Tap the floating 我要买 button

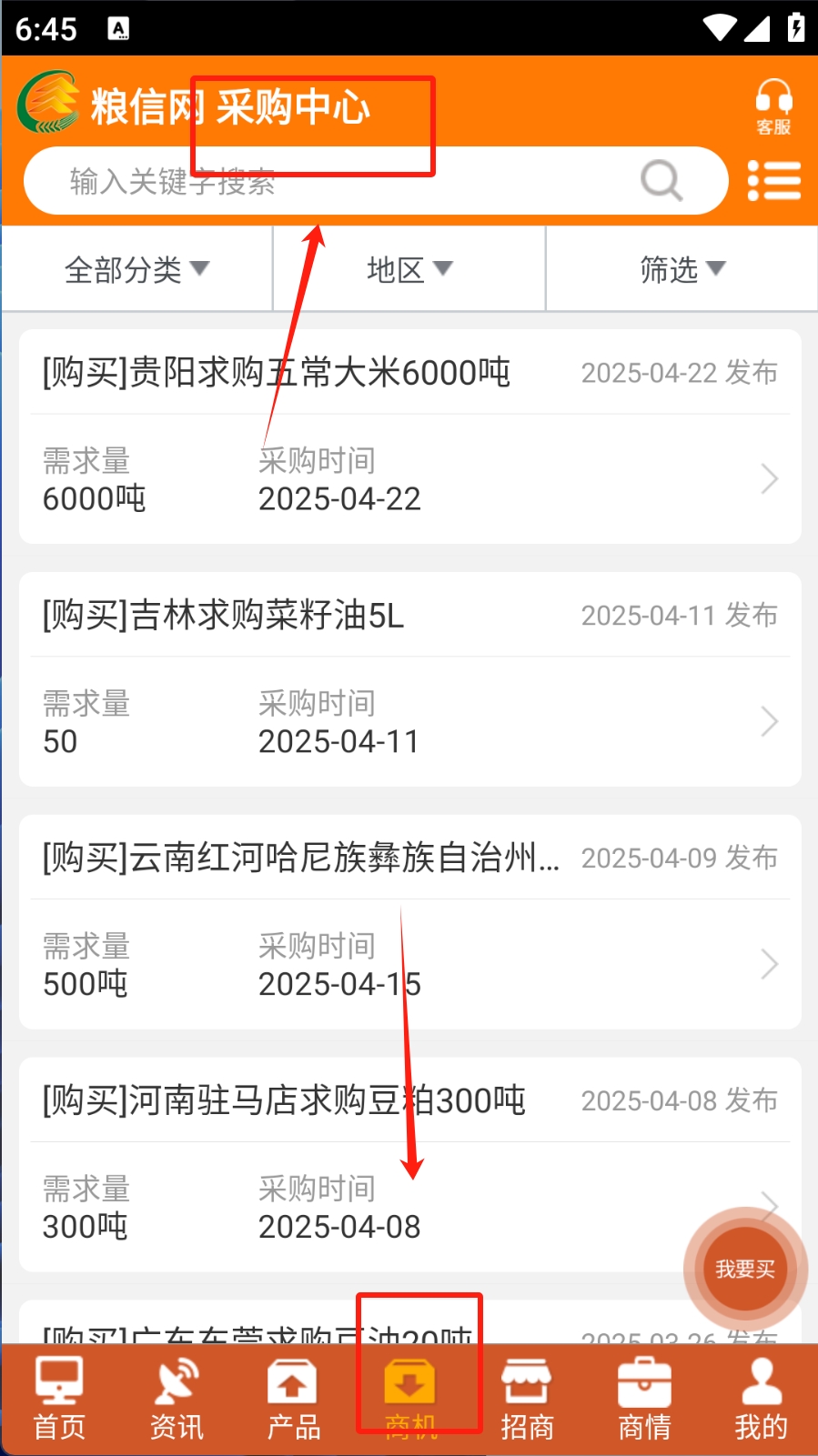click(x=745, y=1269)
